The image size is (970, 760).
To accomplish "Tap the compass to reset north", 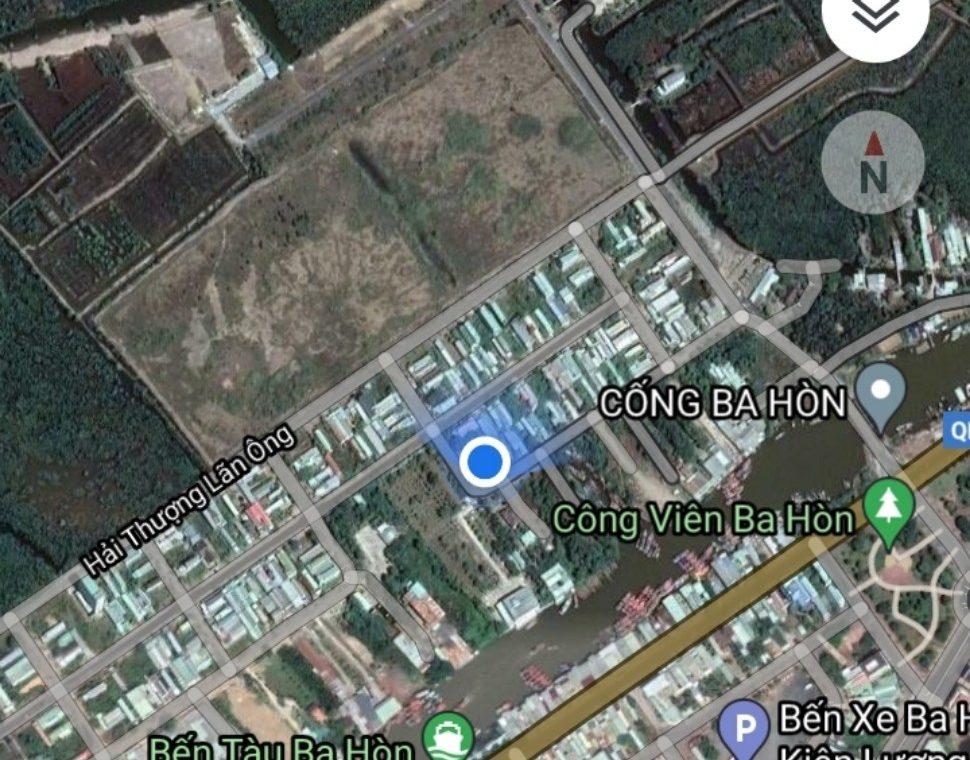I will [x=872, y=161].
